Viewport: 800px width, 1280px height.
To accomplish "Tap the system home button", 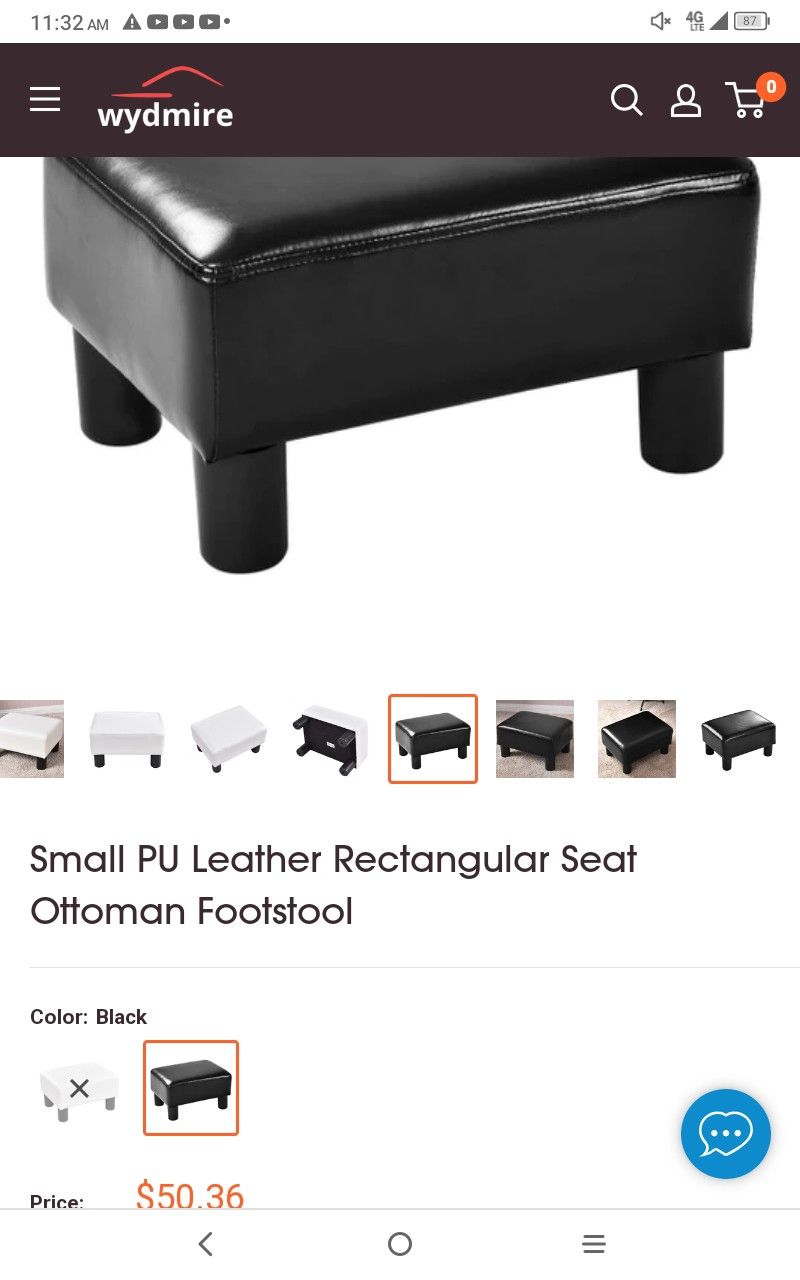I will (400, 1244).
